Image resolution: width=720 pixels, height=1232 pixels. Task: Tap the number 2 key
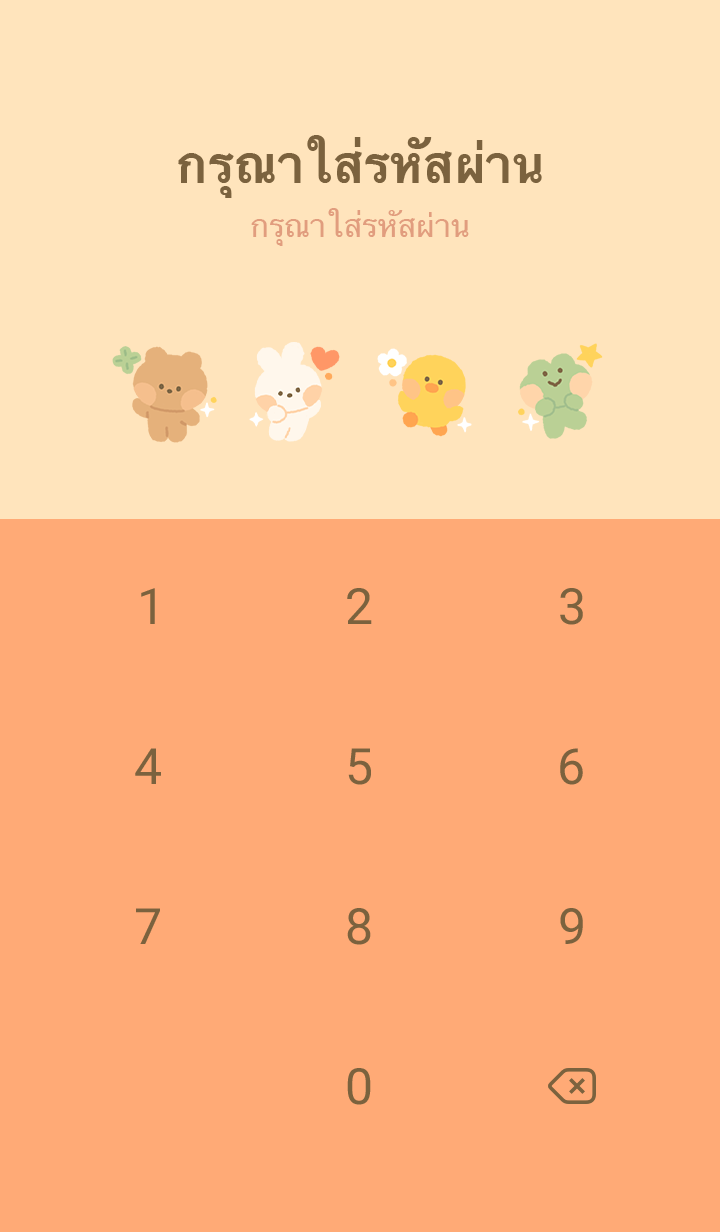pyautogui.click(x=359, y=607)
